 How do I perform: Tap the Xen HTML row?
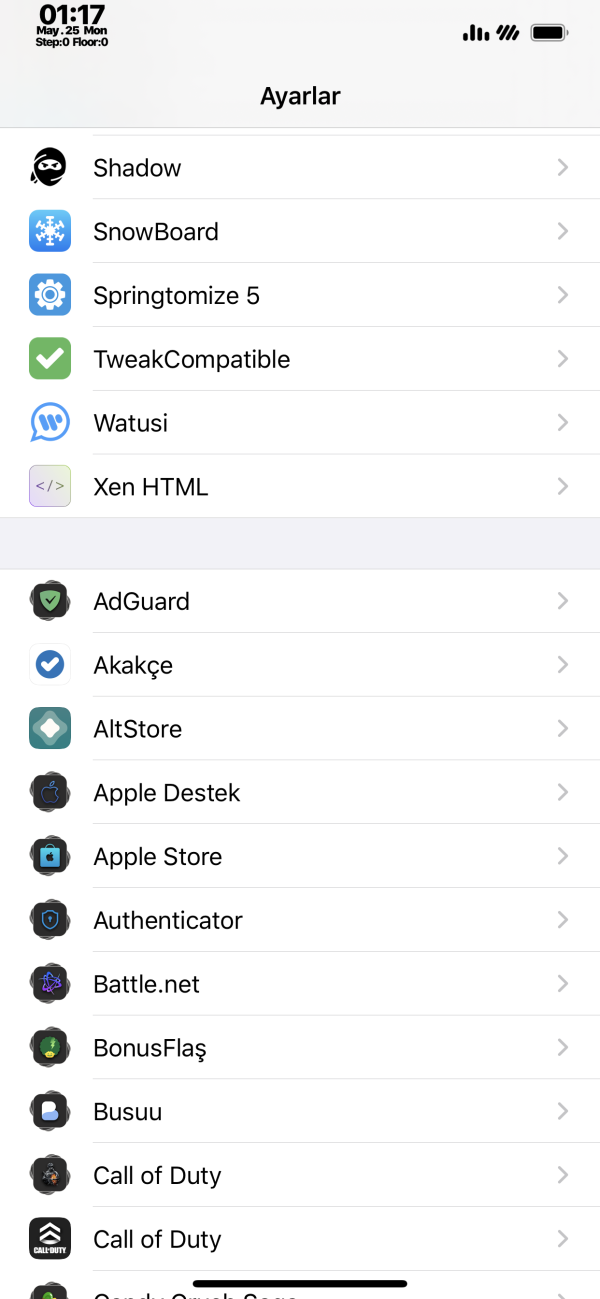coord(300,487)
